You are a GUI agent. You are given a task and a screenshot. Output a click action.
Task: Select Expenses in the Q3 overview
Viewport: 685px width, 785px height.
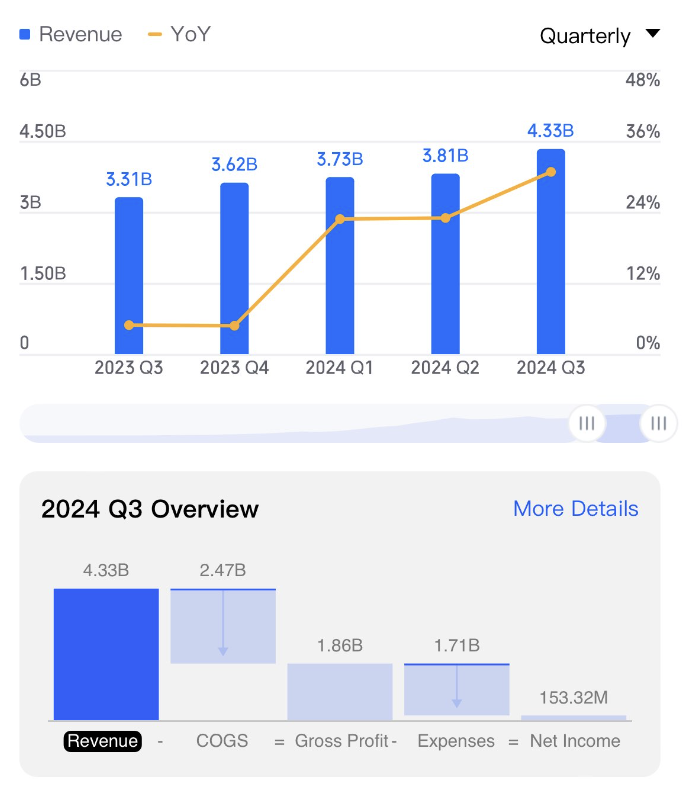click(455, 741)
